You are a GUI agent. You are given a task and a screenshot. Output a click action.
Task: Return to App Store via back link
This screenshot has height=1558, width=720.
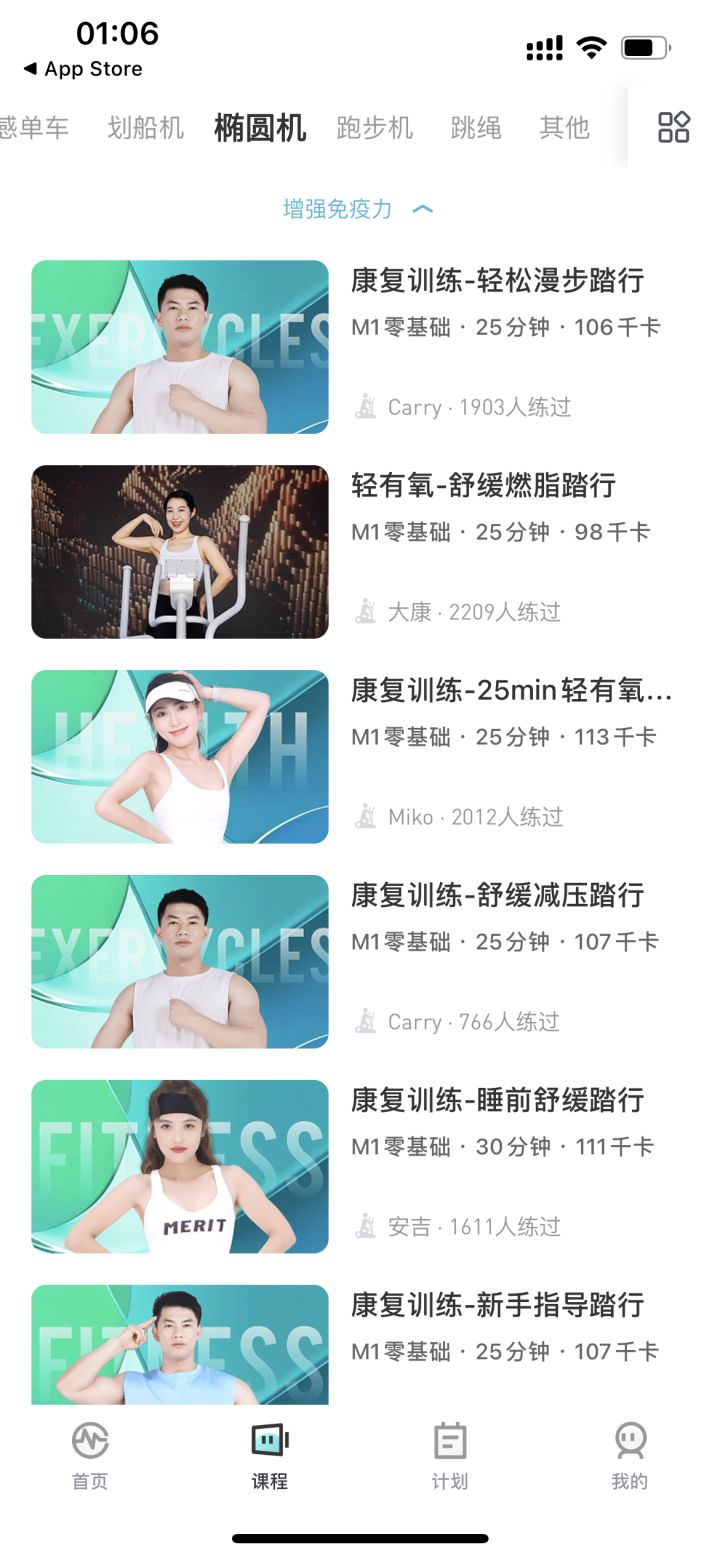(85, 69)
